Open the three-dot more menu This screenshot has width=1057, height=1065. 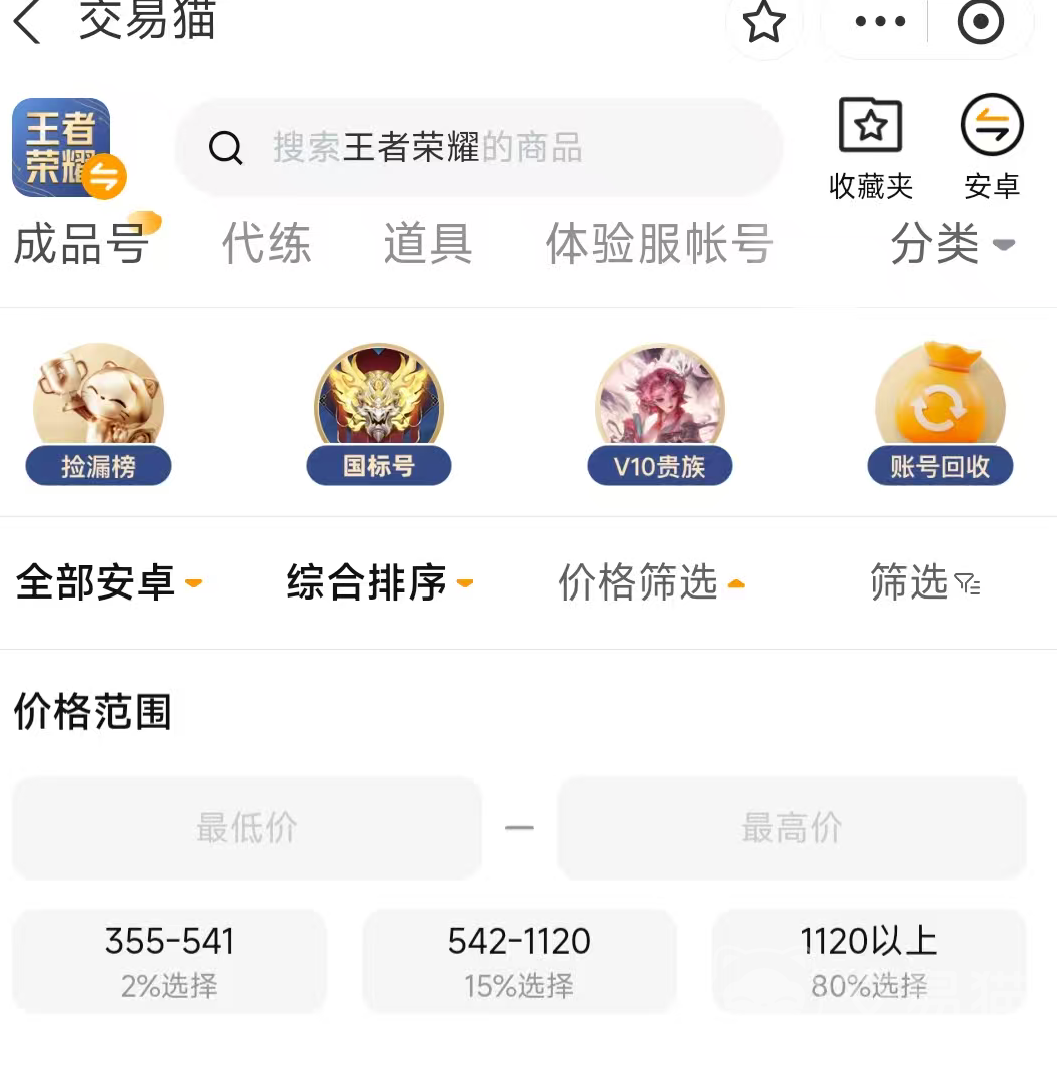pos(880,21)
